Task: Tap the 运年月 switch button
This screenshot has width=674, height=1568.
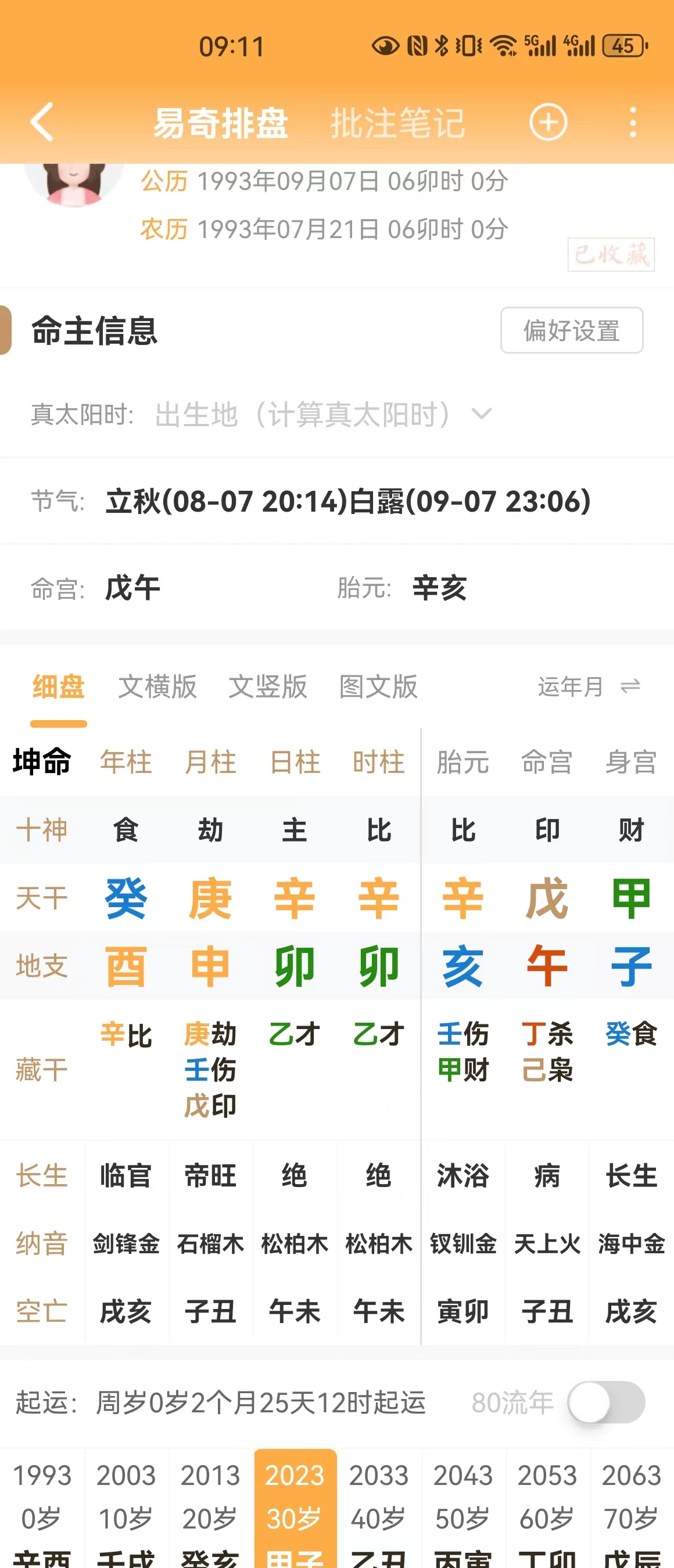Action: [x=589, y=686]
